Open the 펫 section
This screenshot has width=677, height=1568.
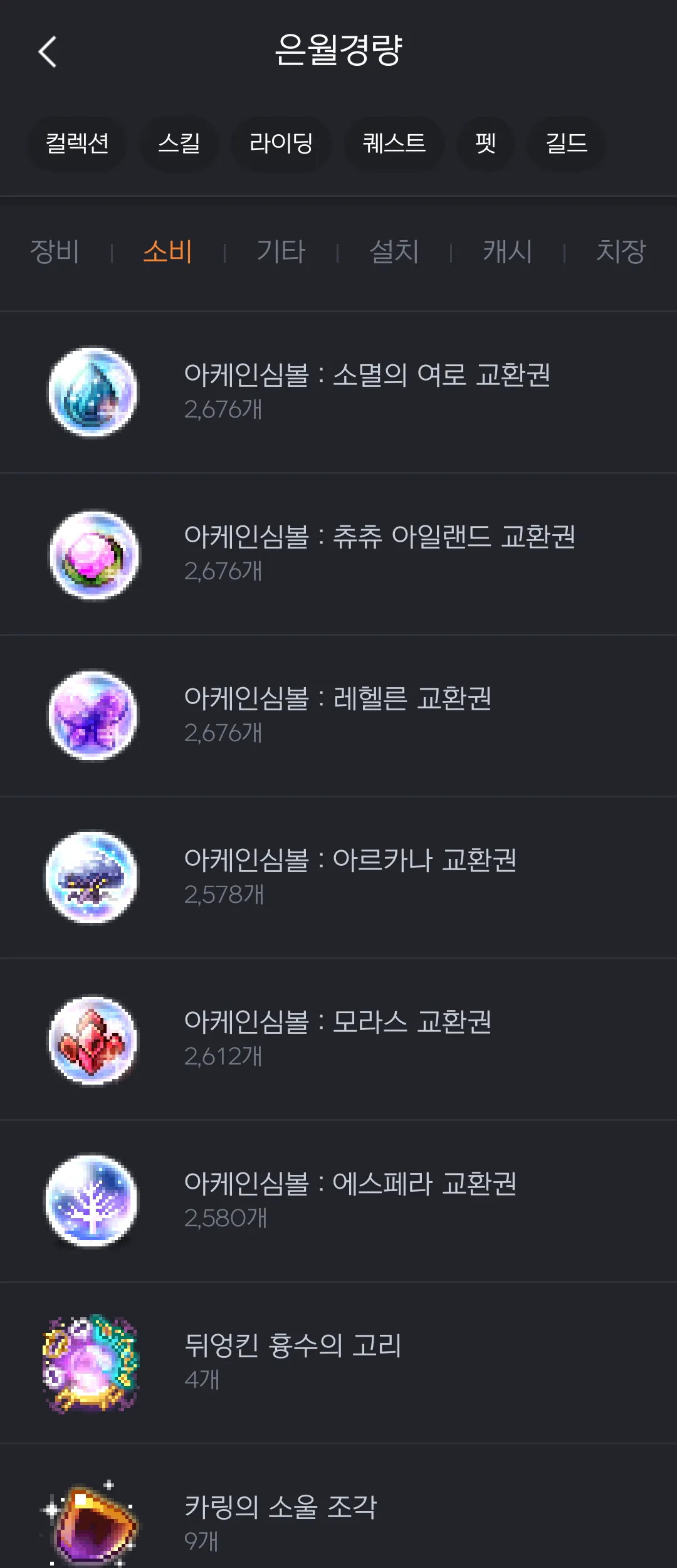click(486, 144)
